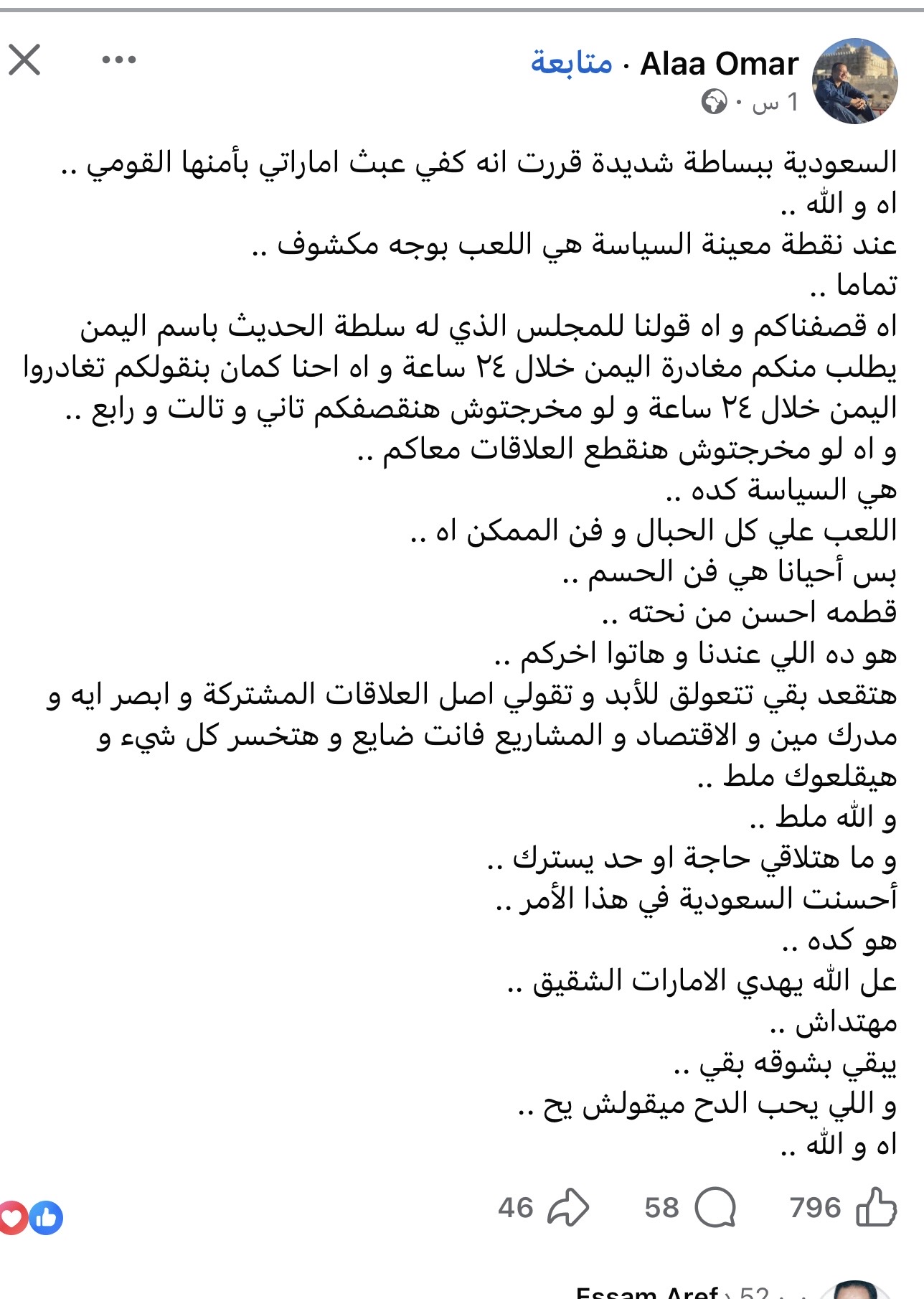Like the post with 796 likes
This screenshot has height=1299, width=924.
pos(877,1207)
